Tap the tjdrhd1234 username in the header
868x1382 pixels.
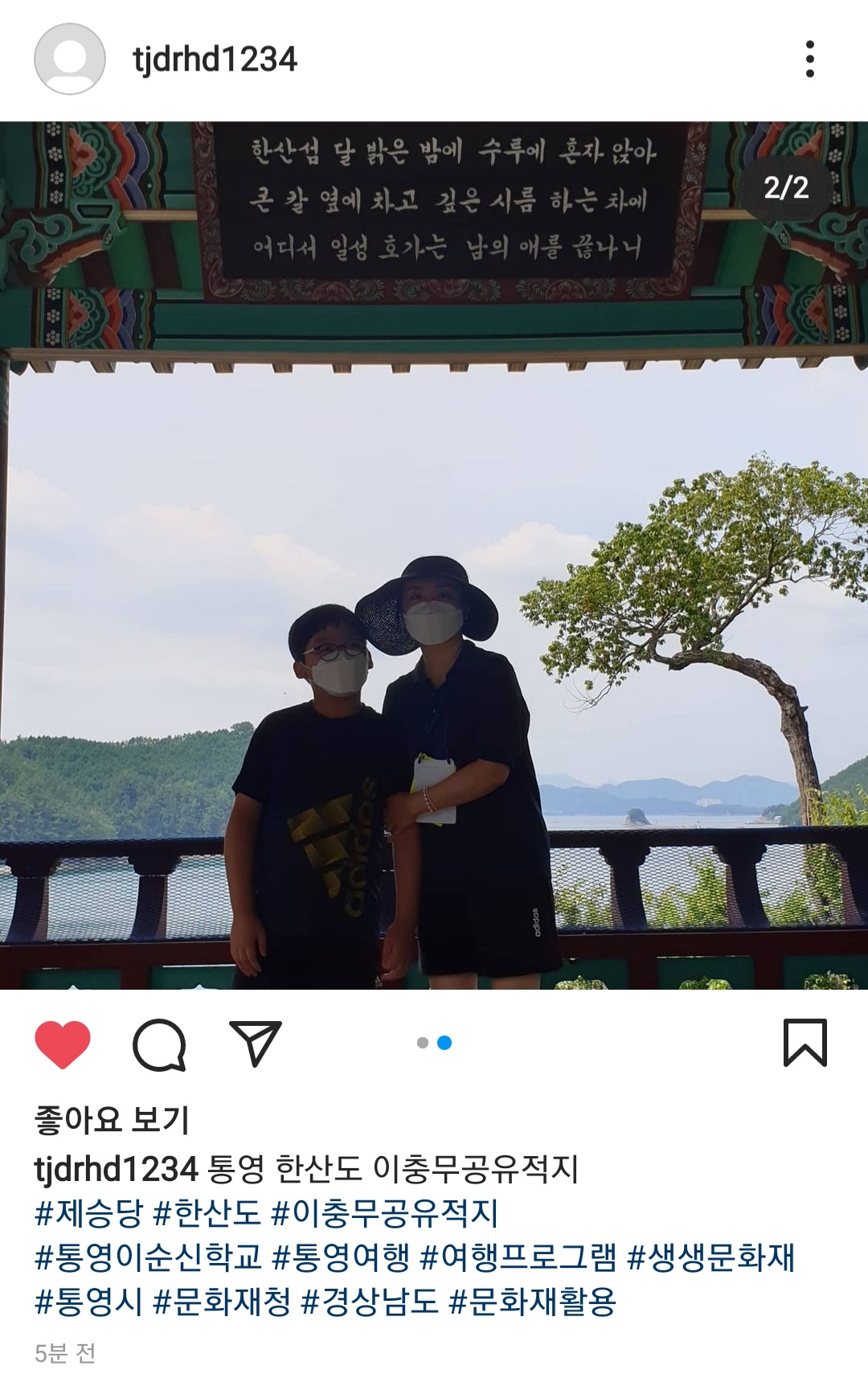pos(215,59)
